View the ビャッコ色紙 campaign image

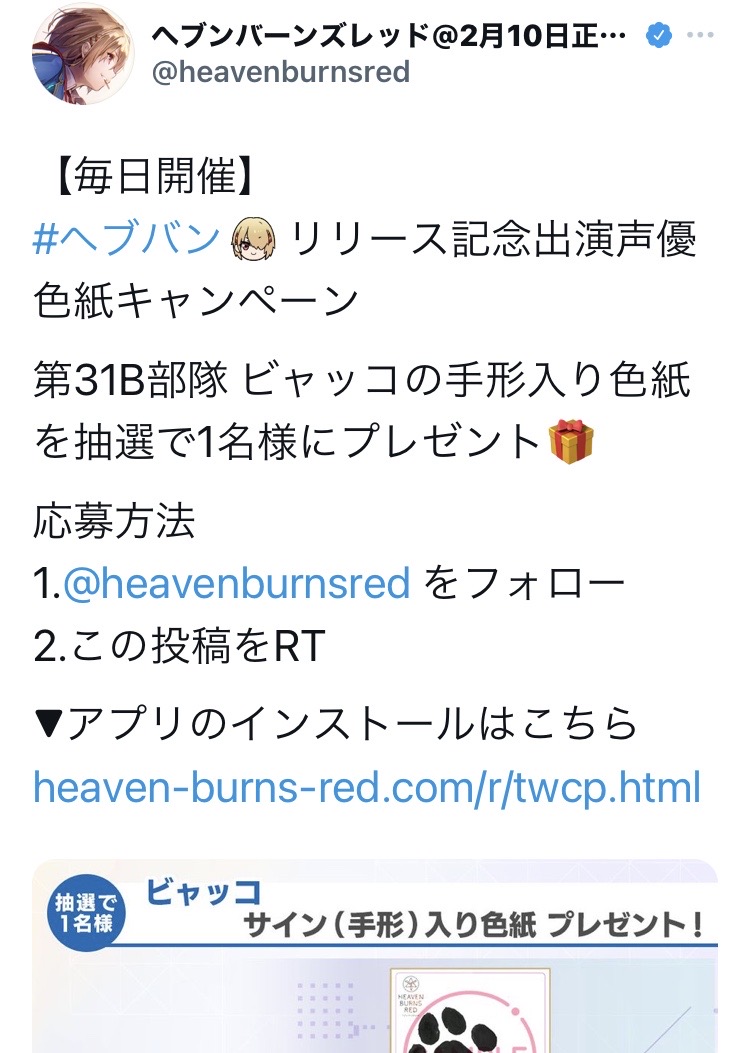[375, 960]
